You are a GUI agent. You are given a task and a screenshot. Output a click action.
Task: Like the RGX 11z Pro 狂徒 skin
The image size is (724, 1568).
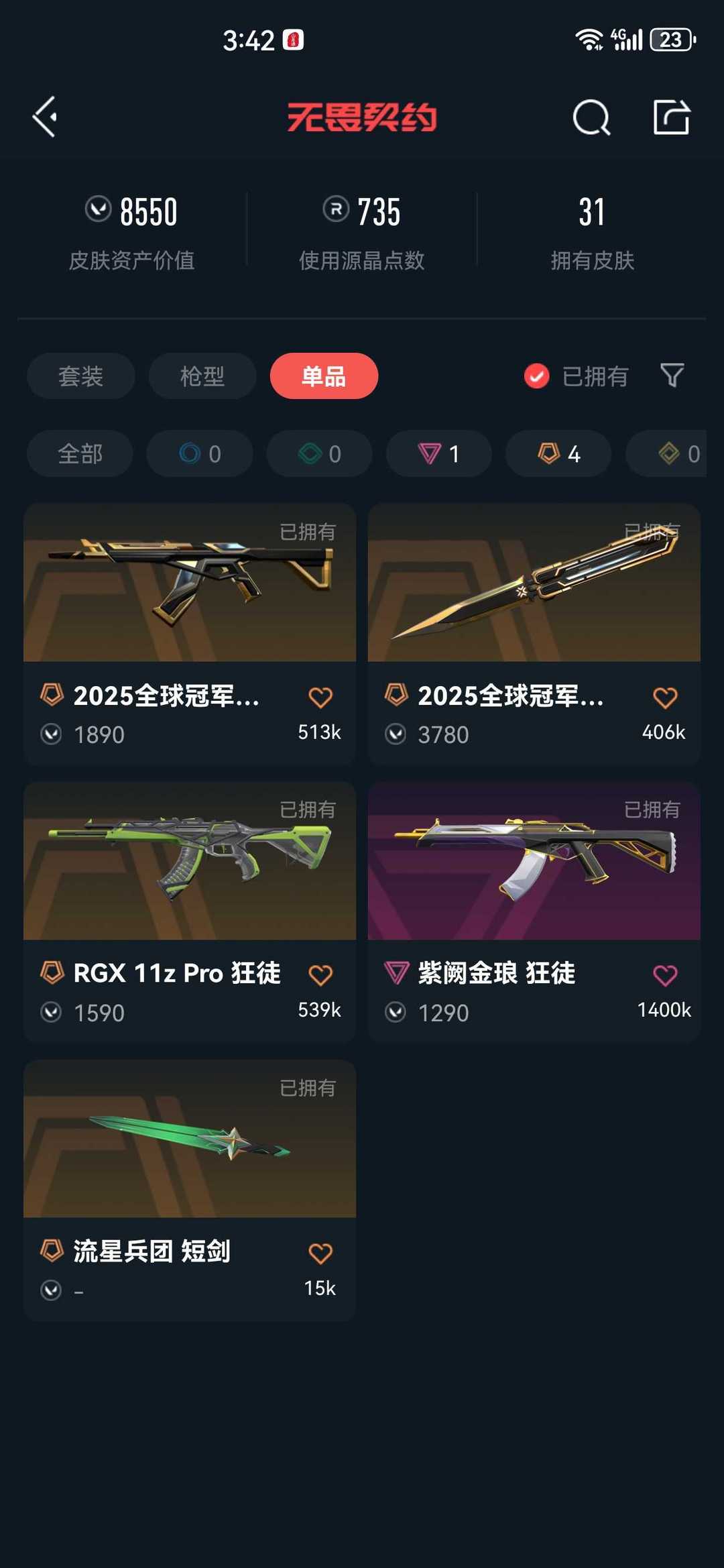pos(320,975)
